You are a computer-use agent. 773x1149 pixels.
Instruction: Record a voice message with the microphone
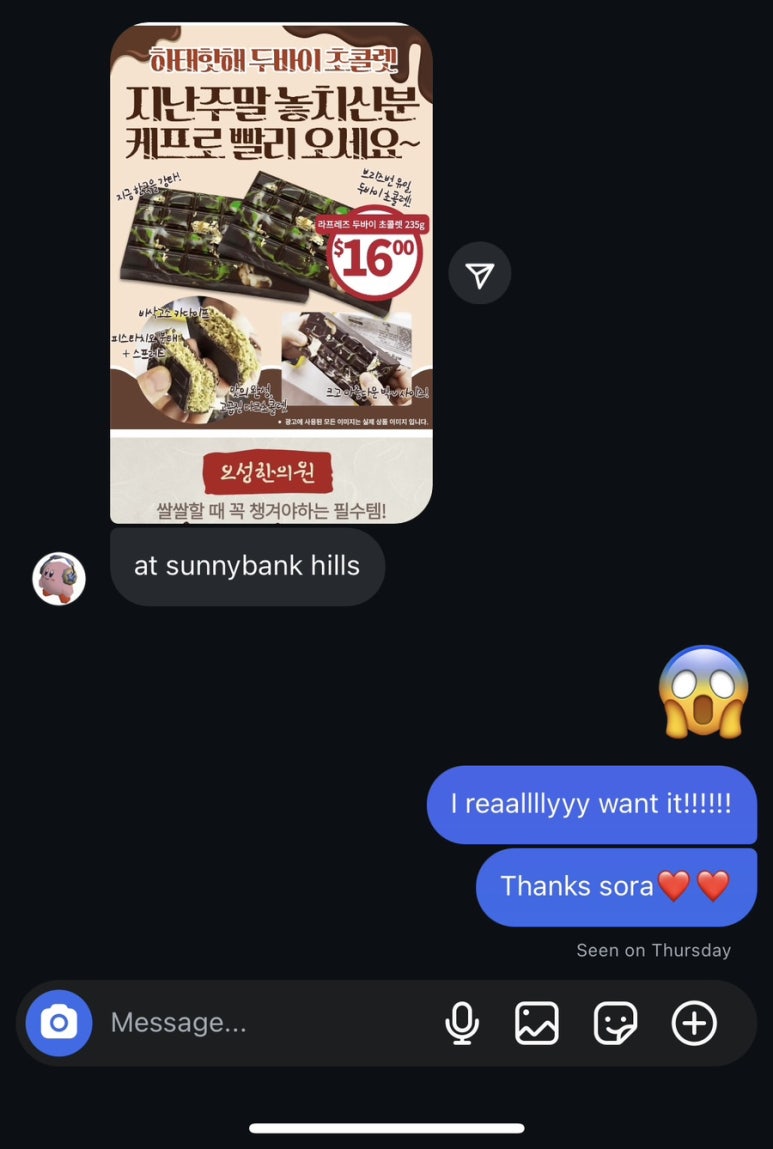point(462,1023)
